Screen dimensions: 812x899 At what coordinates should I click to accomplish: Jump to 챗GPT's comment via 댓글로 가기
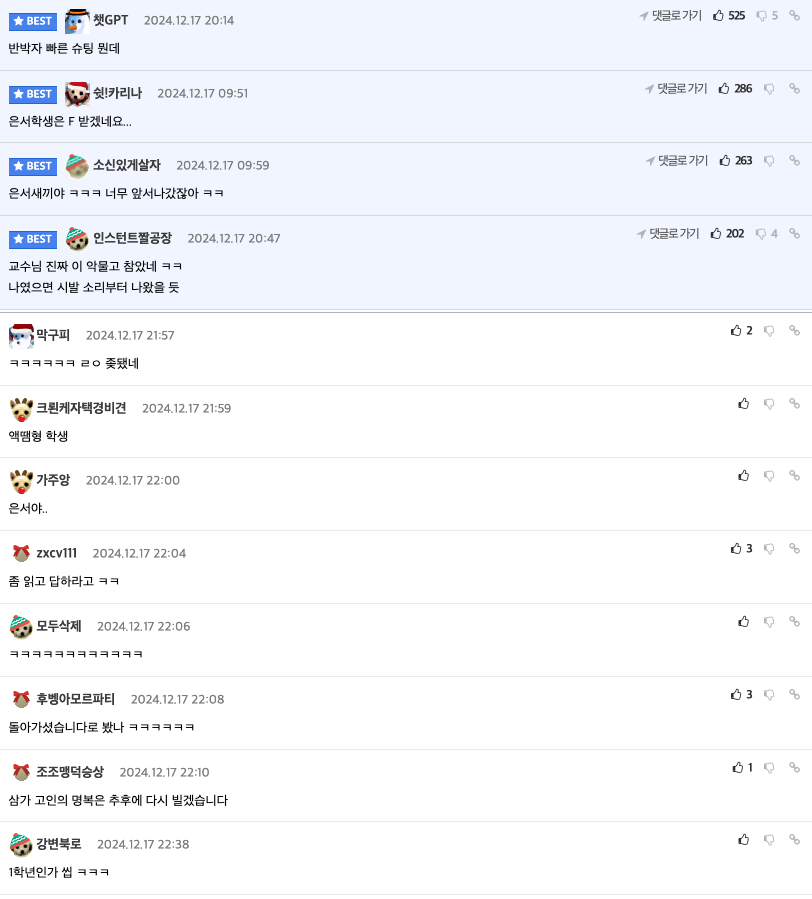click(671, 16)
